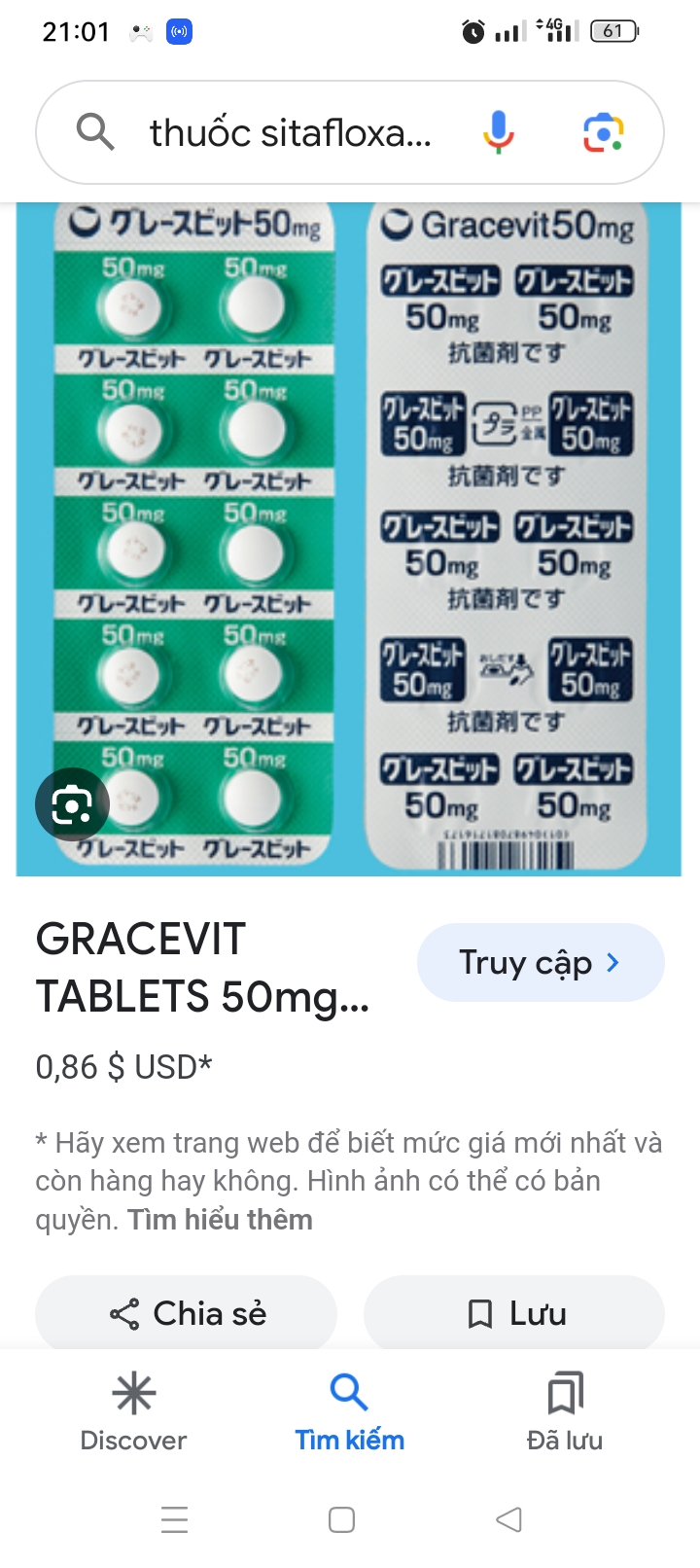Image resolution: width=700 pixels, height=1568 pixels.
Task: Go to the Đã lưu tab
Action: coord(565,1412)
